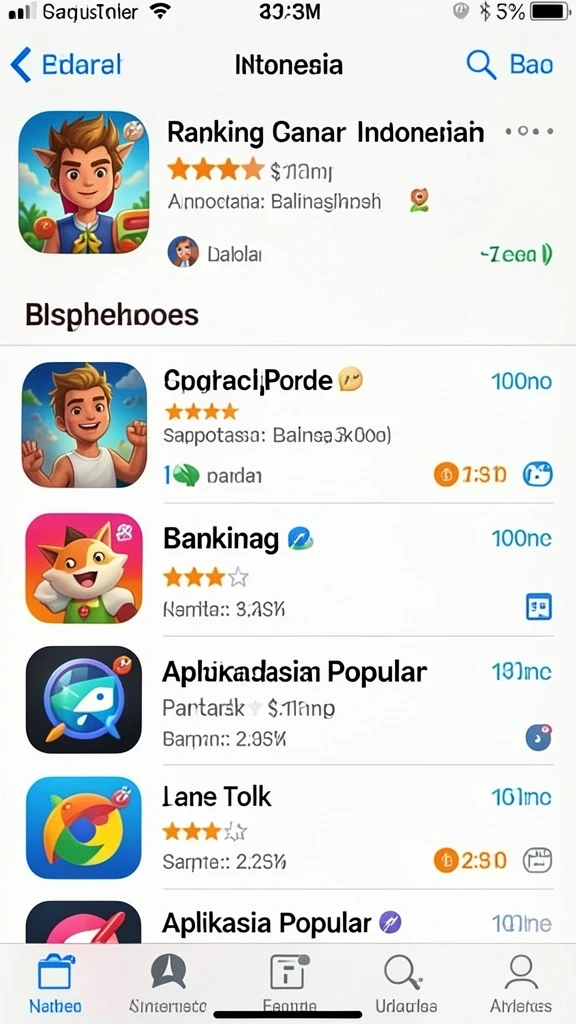
Task: Tap the 100ne button next to Bankinag
Action: 521,539
